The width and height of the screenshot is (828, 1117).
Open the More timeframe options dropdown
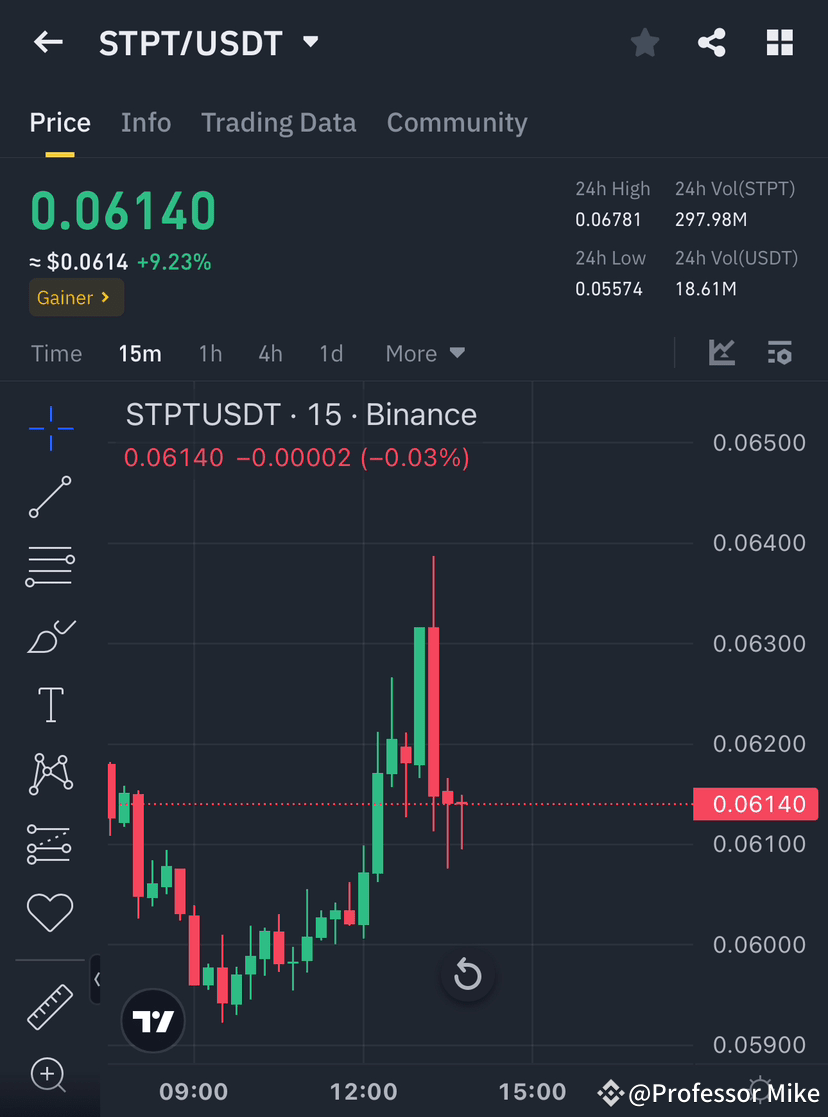pyautogui.click(x=424, y=353)
